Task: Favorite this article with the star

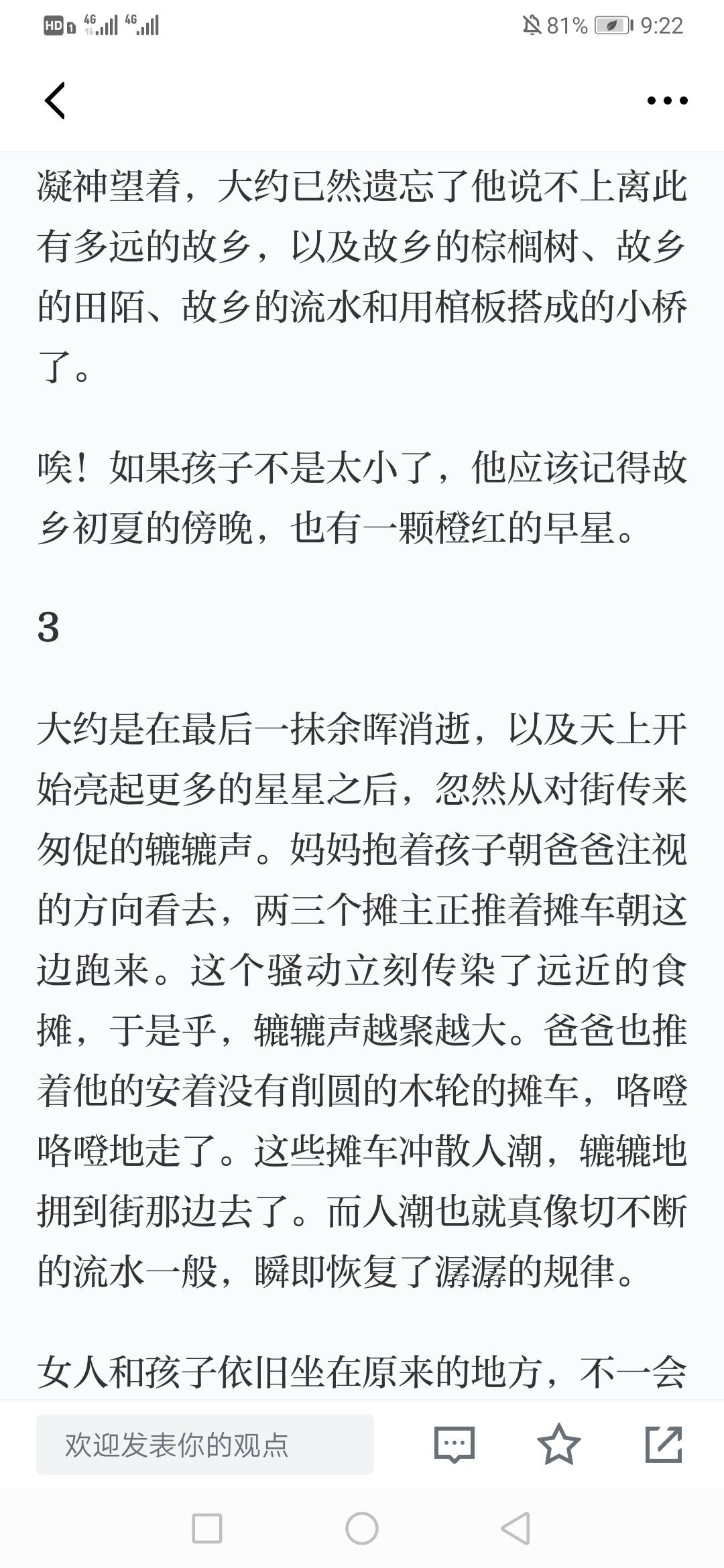Action: click(559, 1444)
